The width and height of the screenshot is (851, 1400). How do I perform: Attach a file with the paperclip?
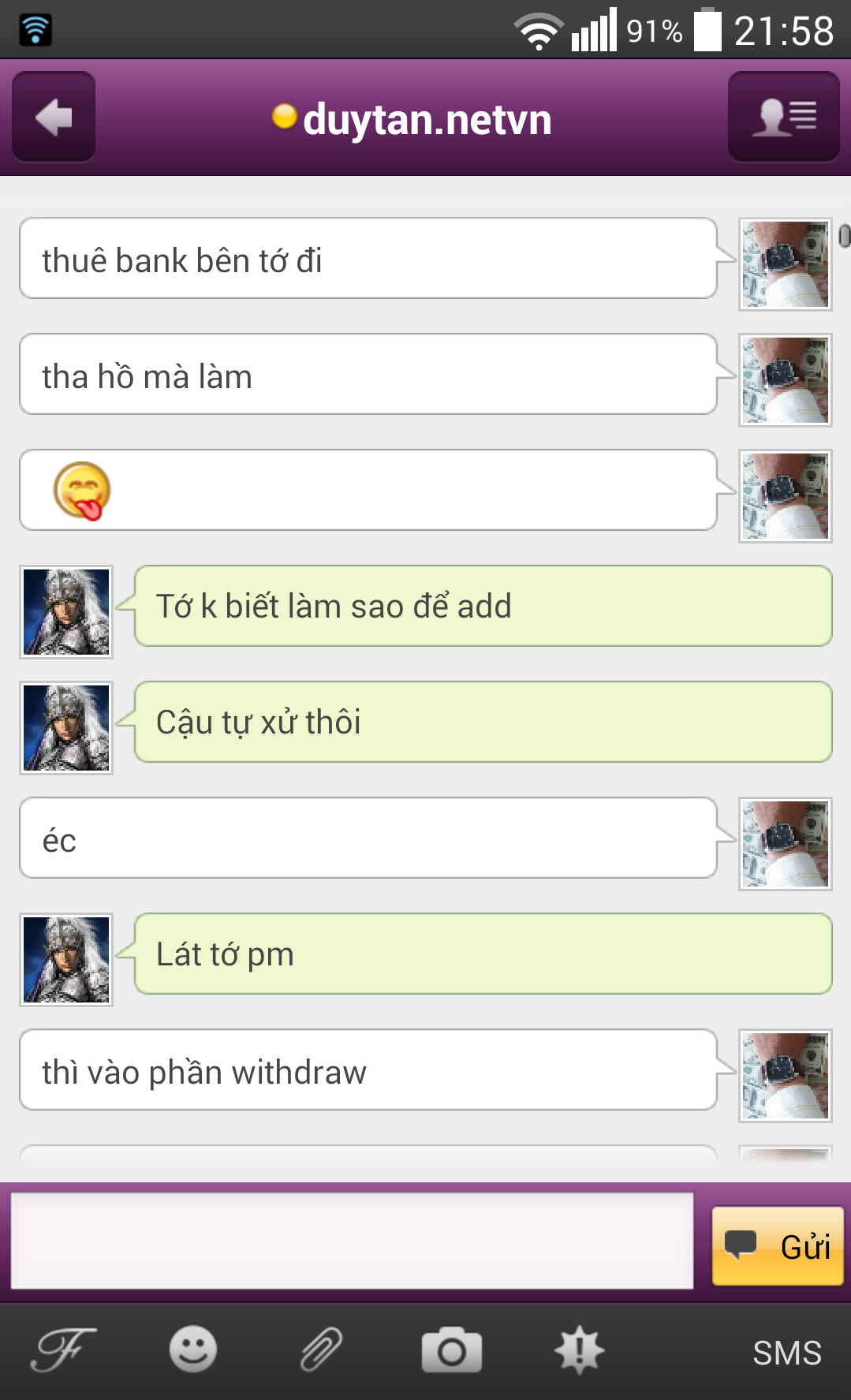(x=322, y=1350)
